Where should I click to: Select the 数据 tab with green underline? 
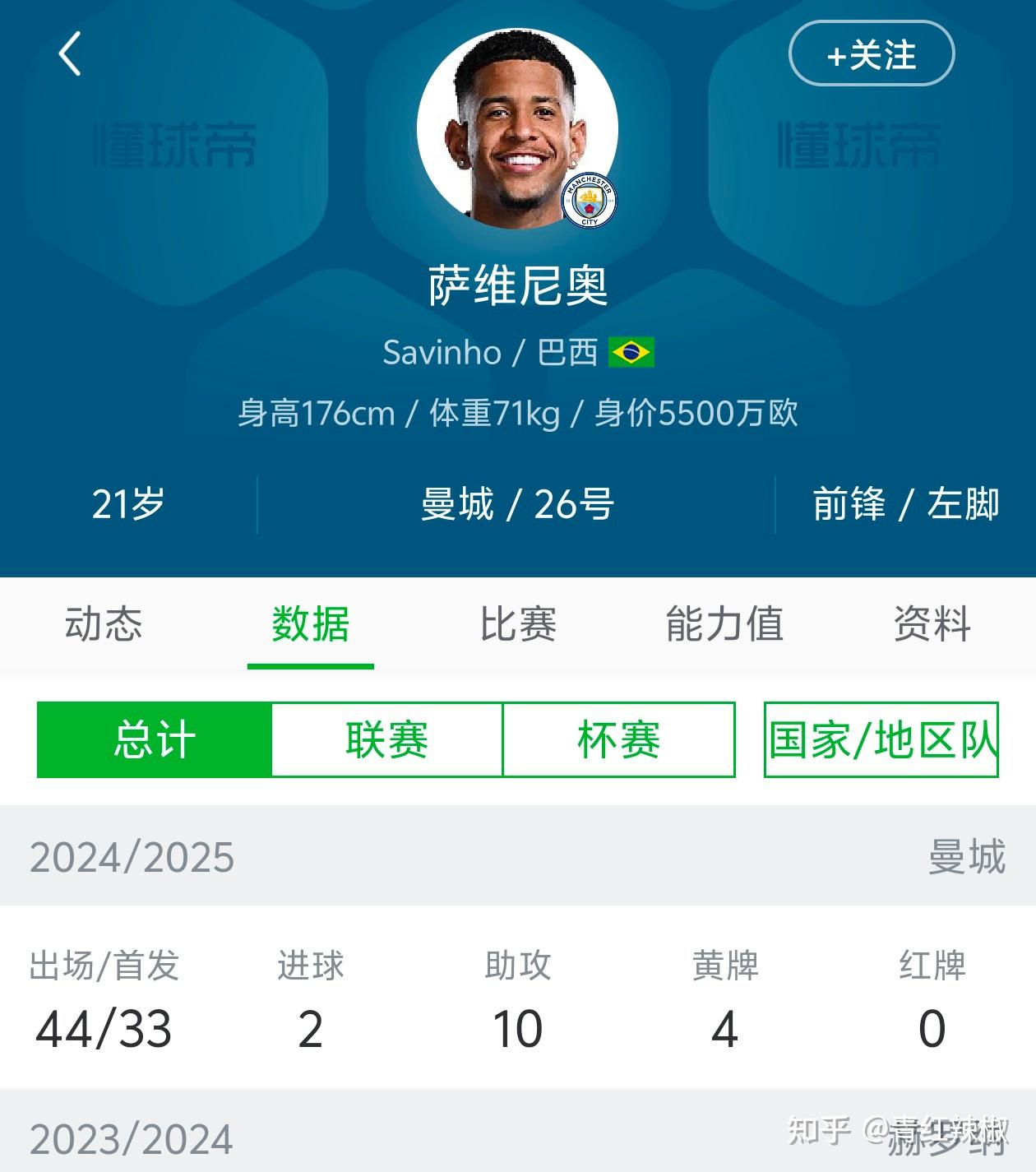(x=311, y=625)
